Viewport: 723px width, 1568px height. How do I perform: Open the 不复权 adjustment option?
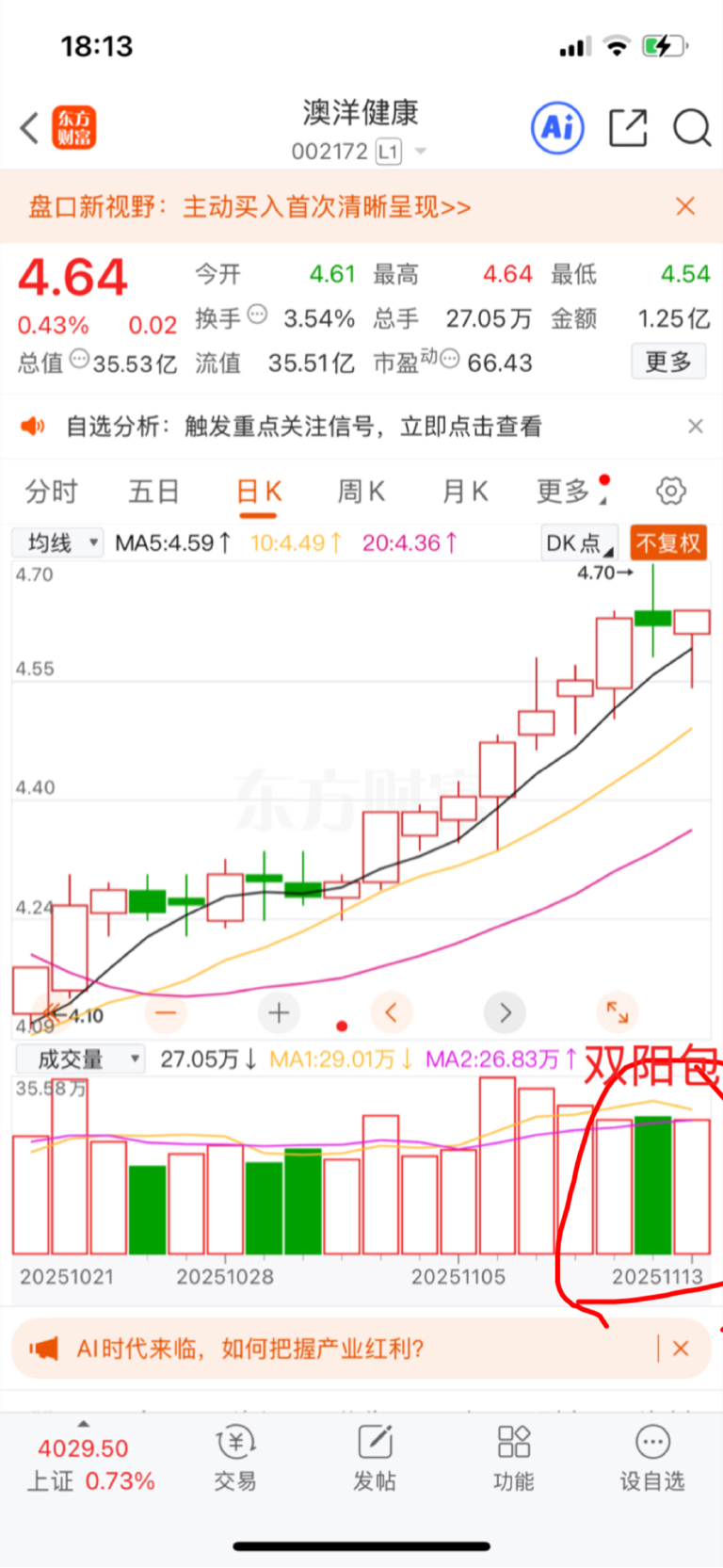click(x=668, y=543)
